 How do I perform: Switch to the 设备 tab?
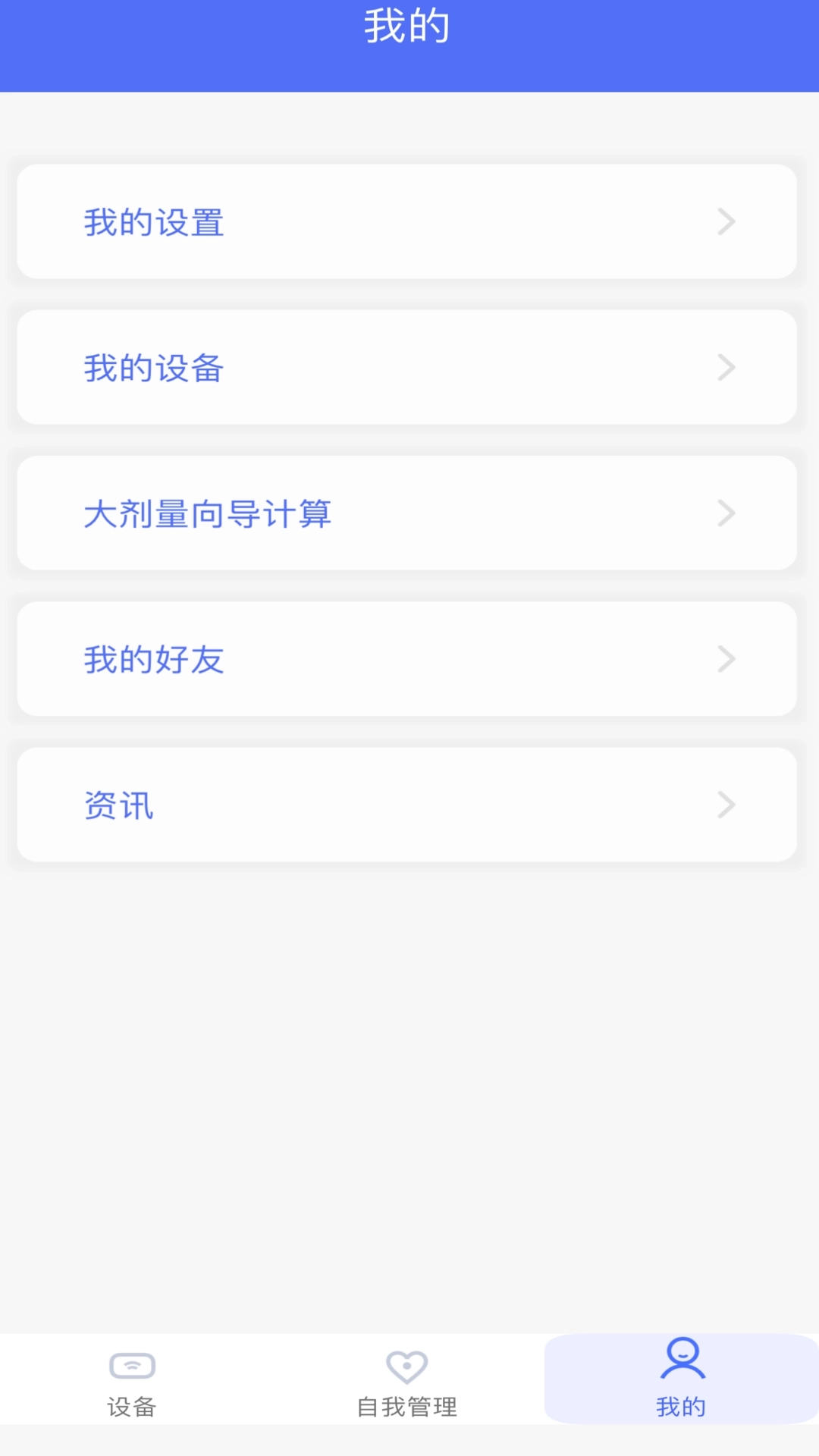(130, 1380)
